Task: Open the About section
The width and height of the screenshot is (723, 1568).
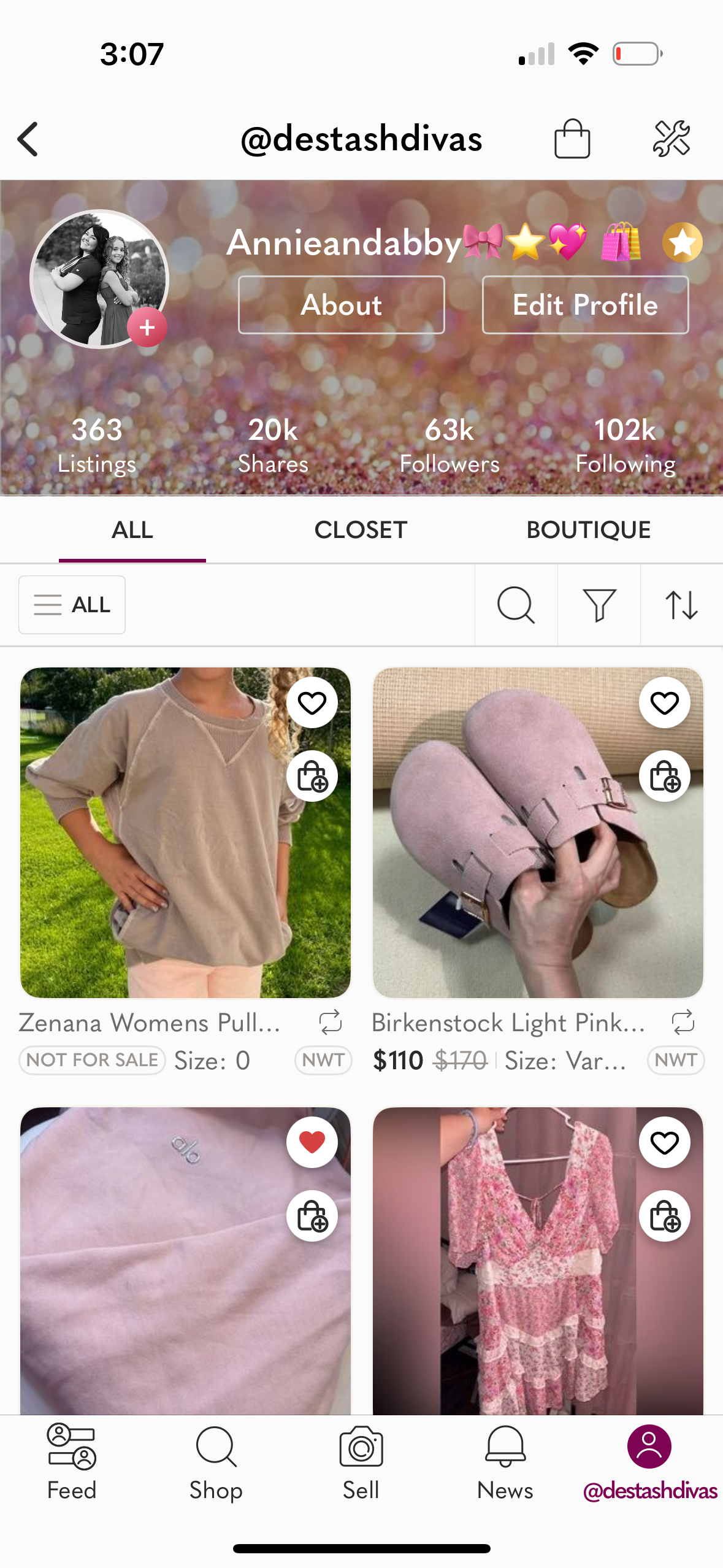Action: 341,305
